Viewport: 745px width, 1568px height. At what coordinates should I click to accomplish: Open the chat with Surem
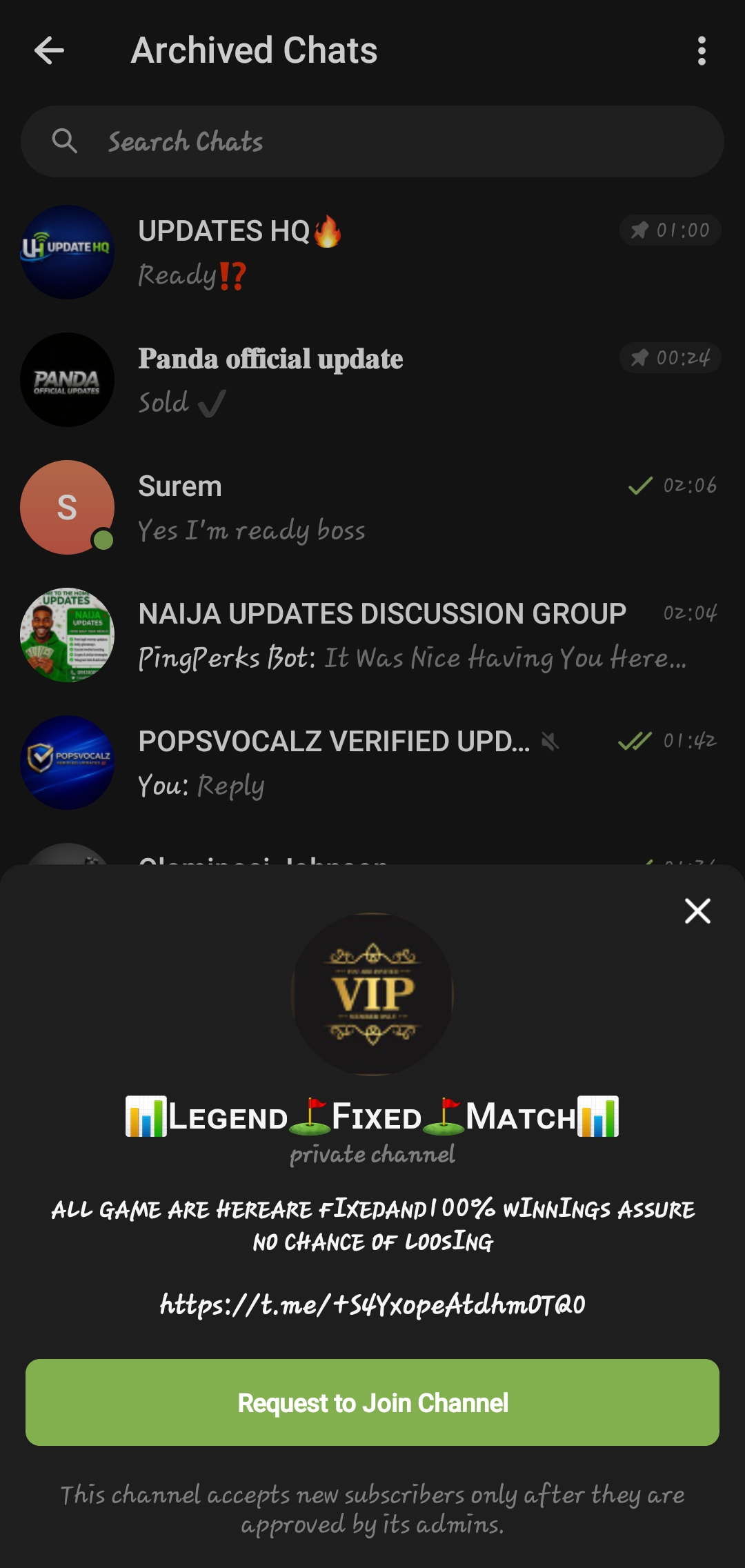tap(372, 508)
